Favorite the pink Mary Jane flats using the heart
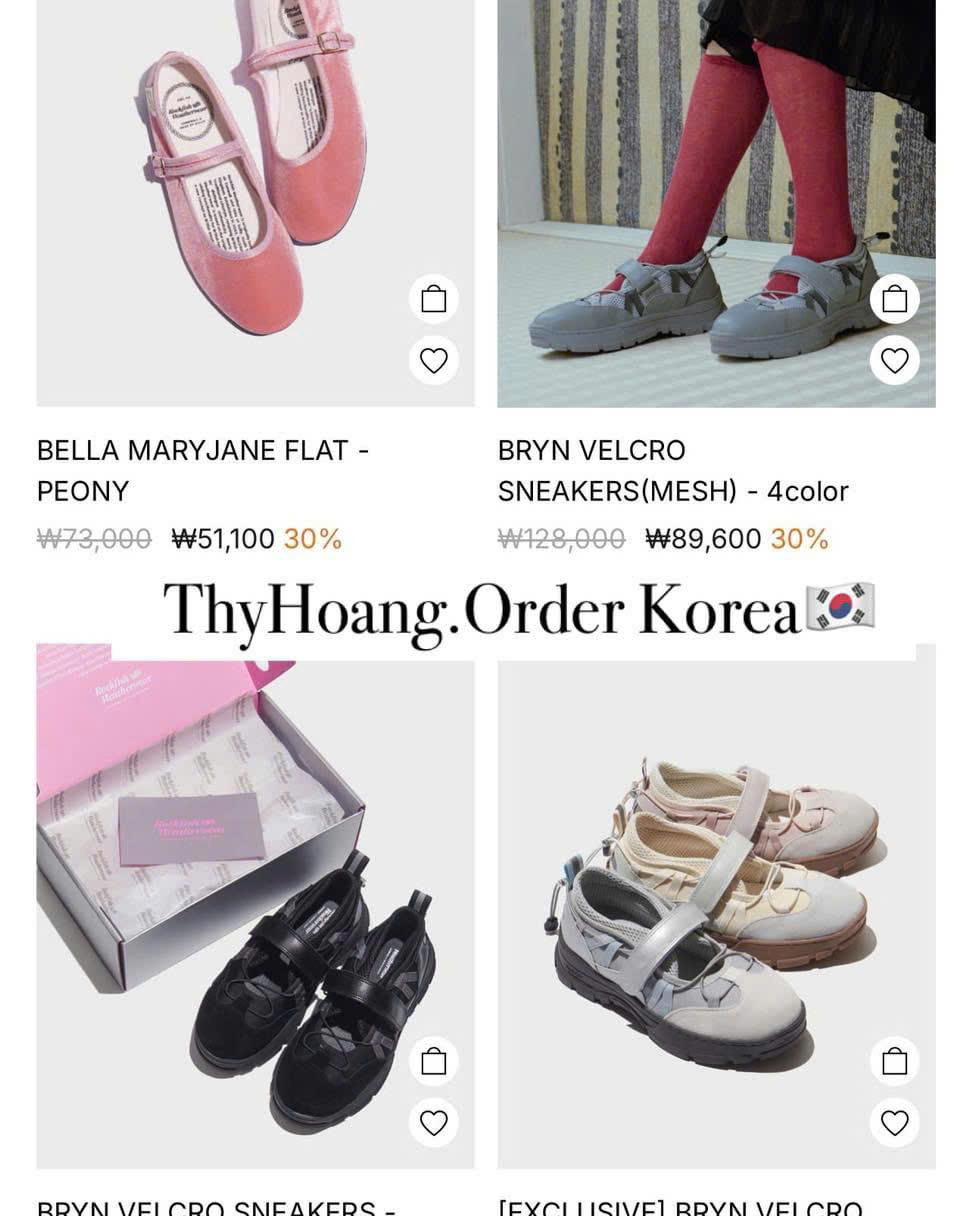This screenshot has height=1216, width=972. [x=434, y=360]
